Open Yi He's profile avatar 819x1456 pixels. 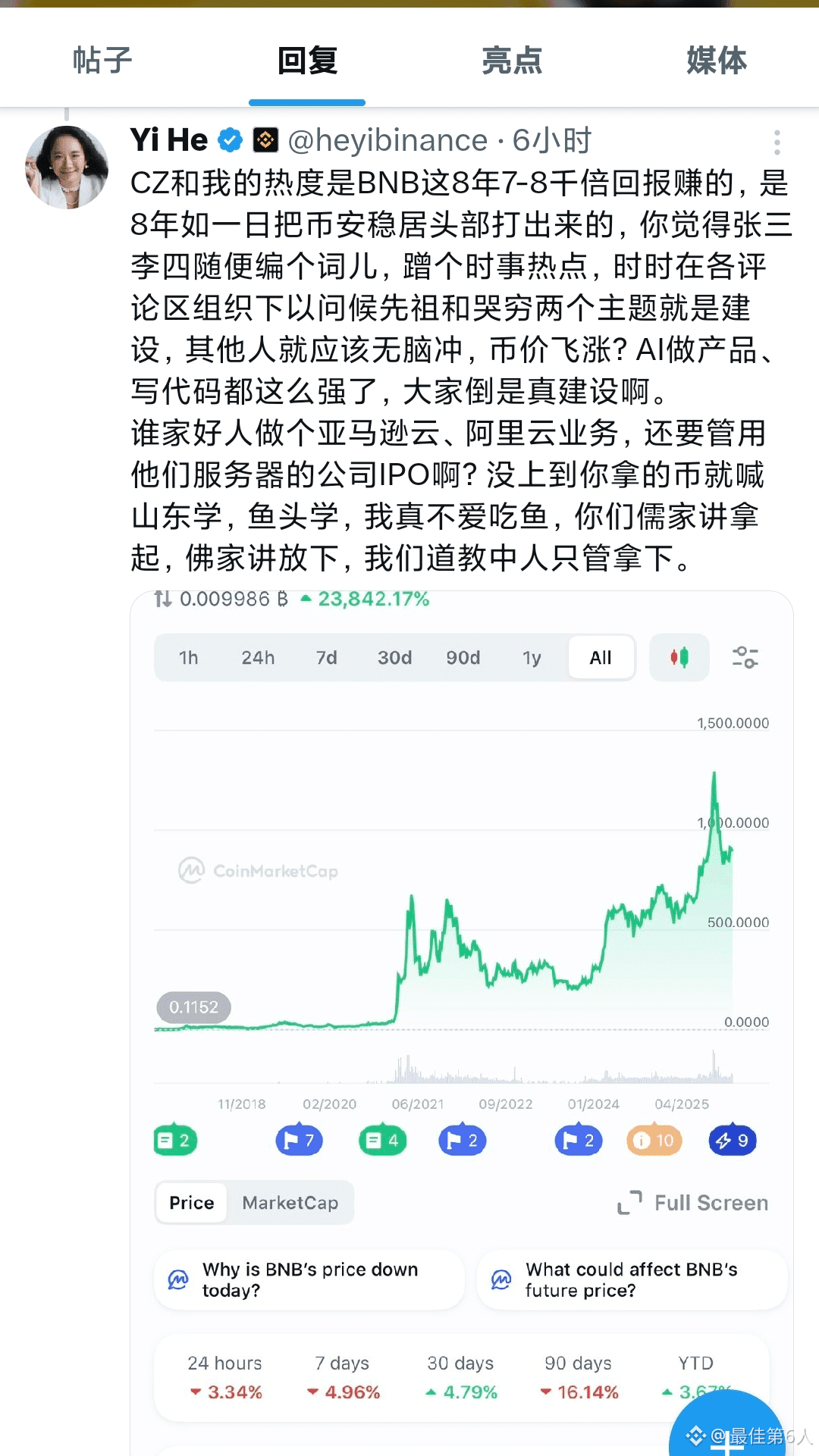pos(67,168)
